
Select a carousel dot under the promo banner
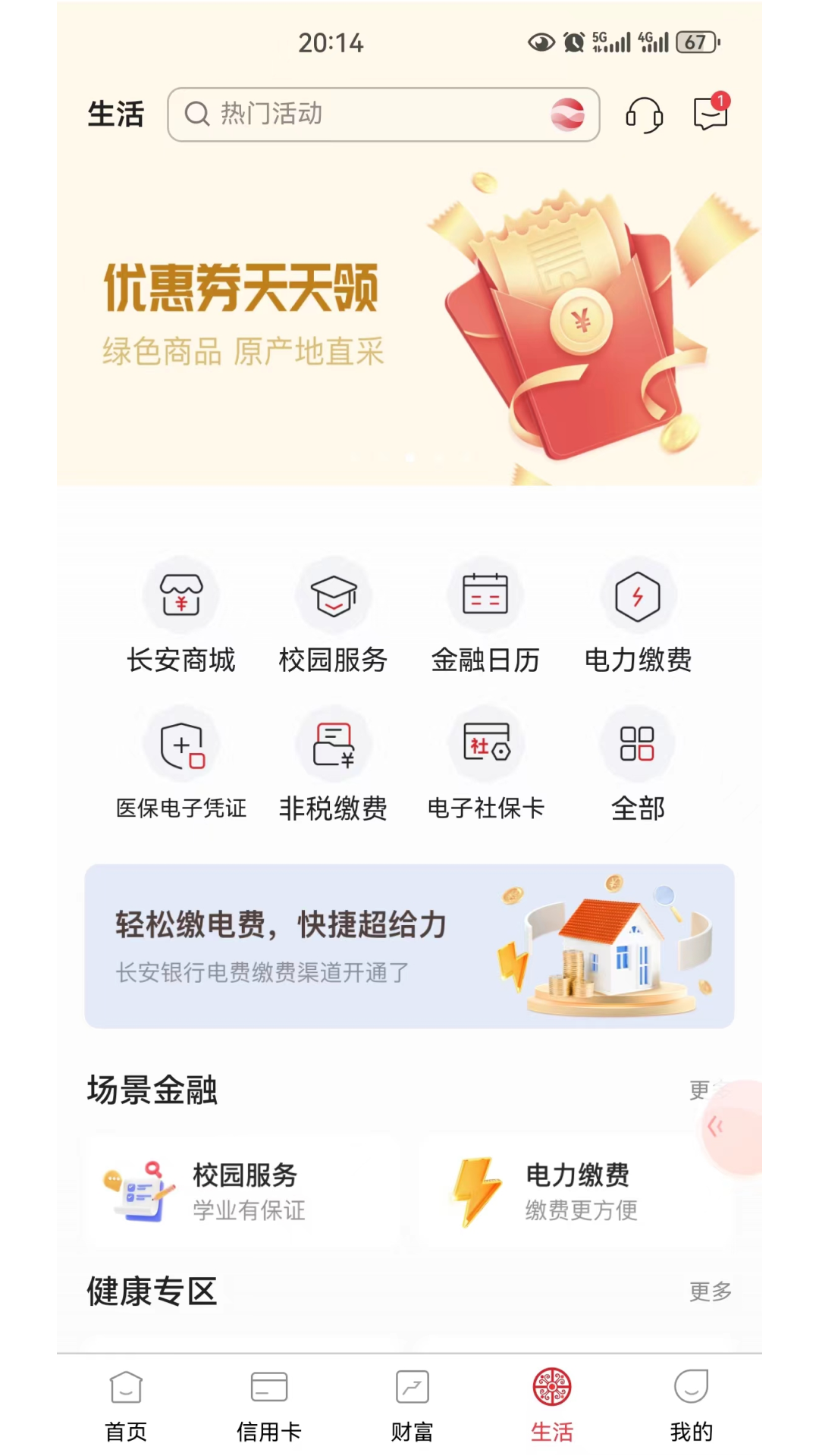click(409, 458)
